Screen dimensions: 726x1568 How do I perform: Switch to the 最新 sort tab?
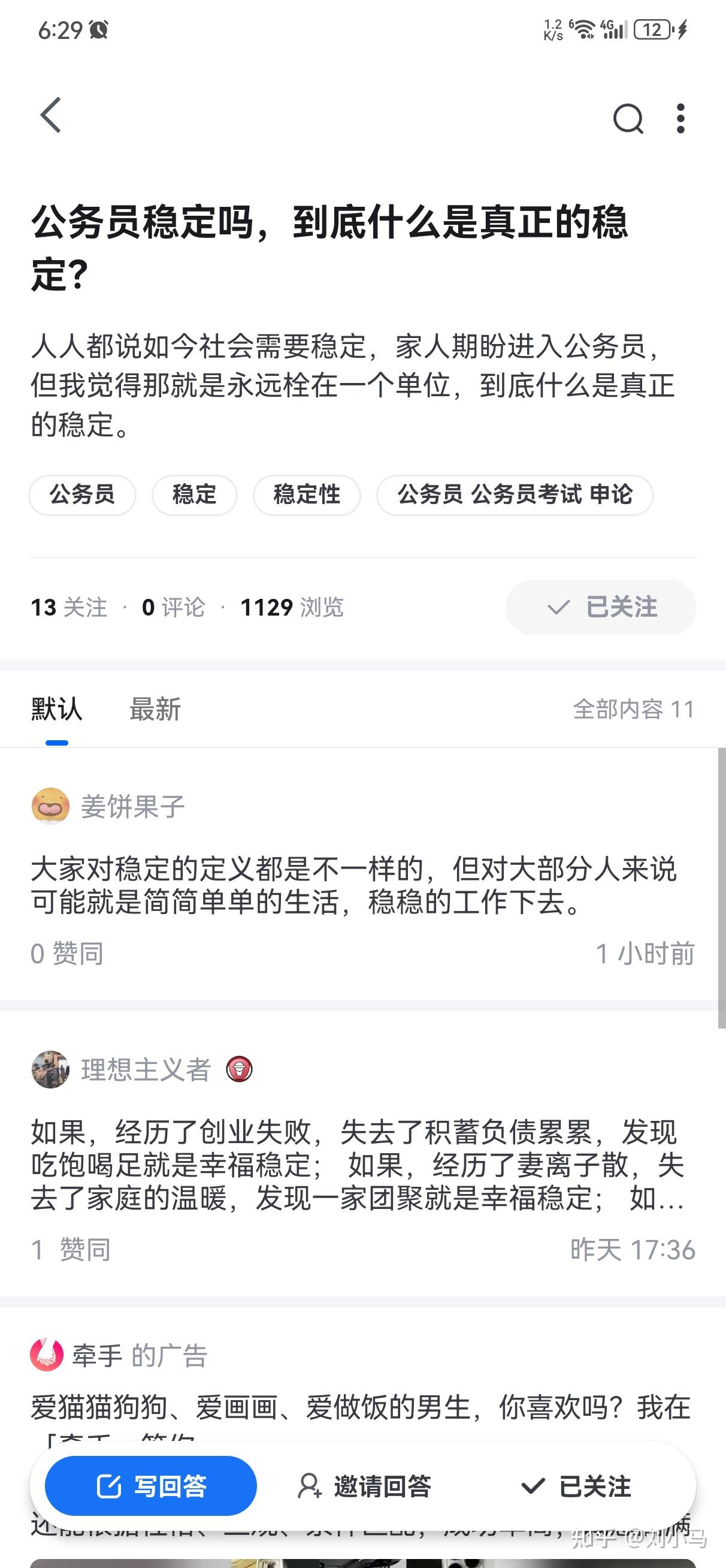click(155, 710)
